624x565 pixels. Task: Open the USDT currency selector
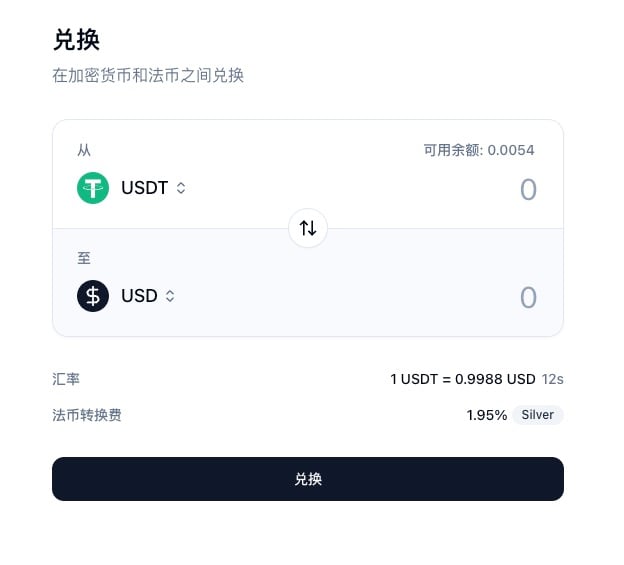(133, 188)
